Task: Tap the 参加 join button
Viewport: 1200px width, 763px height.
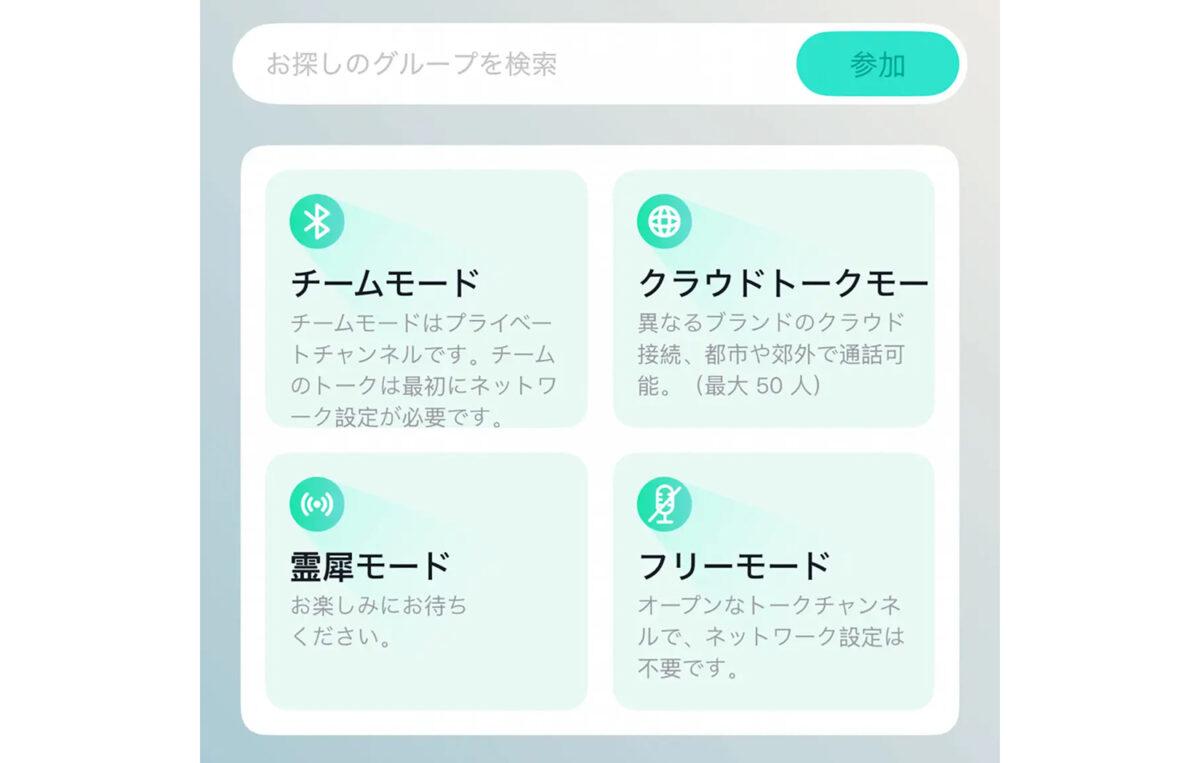Action: click(877, 65)
